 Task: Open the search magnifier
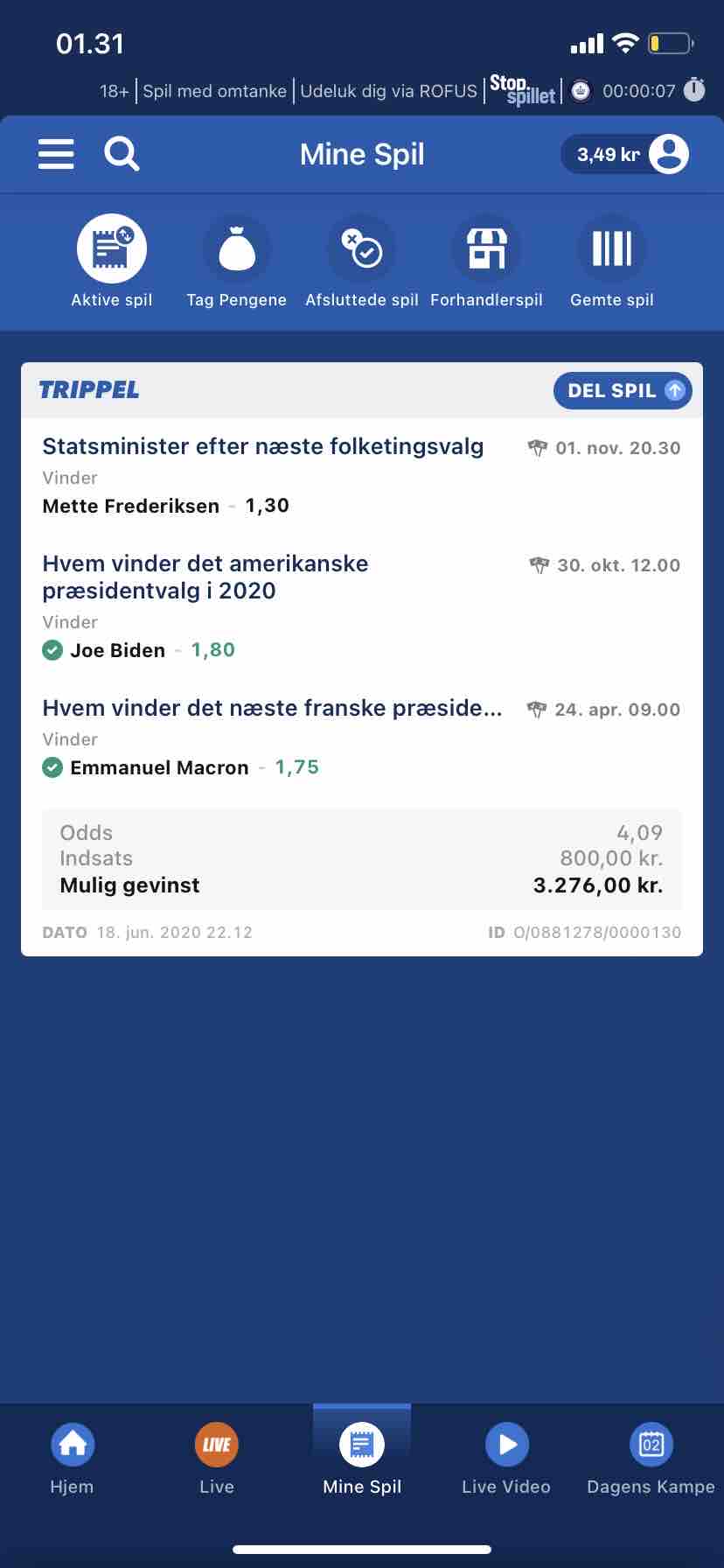pos(122,155)
